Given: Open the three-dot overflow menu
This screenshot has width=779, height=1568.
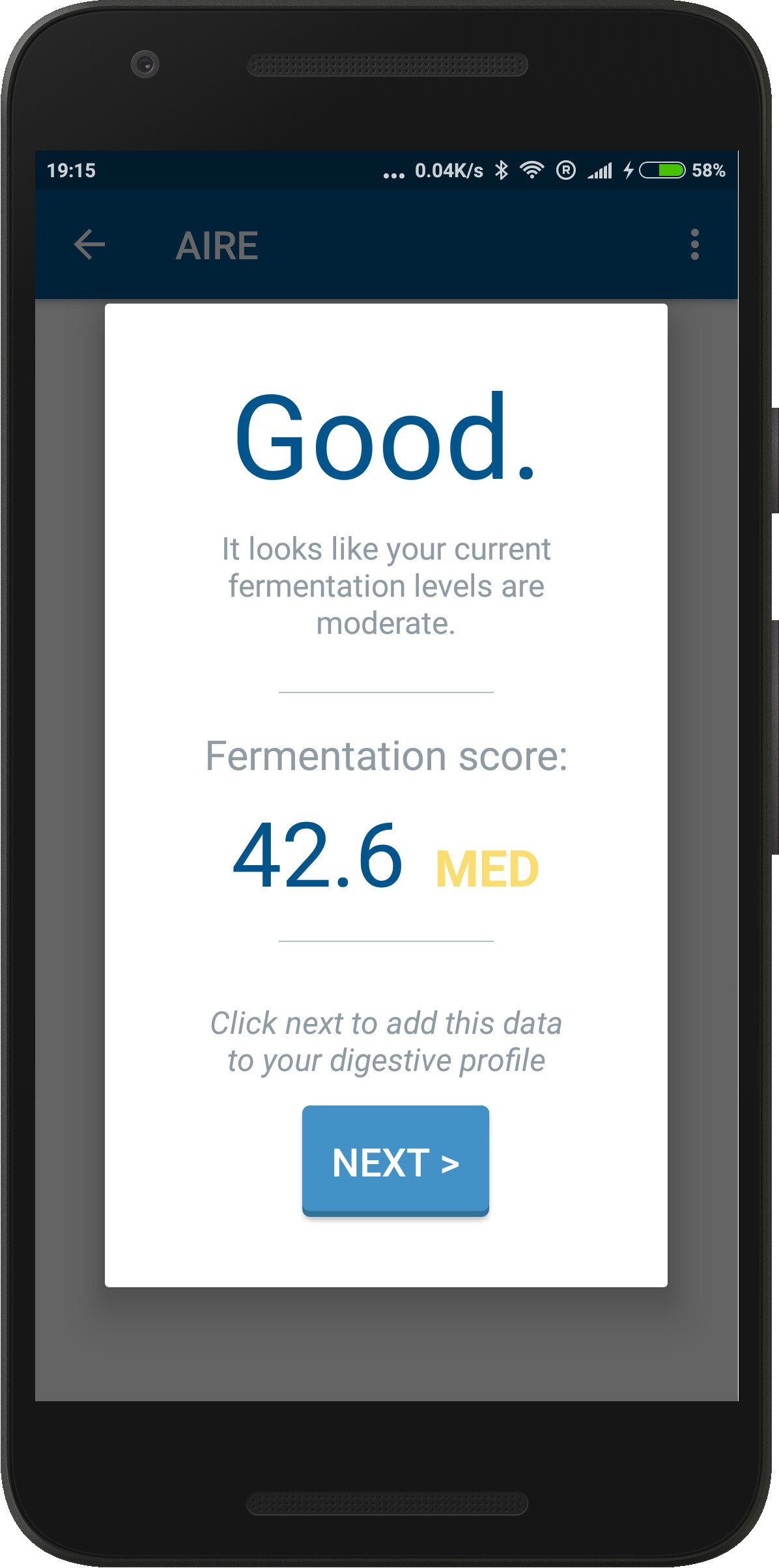Looking at the screenshot, I should [x=695, y=245].
